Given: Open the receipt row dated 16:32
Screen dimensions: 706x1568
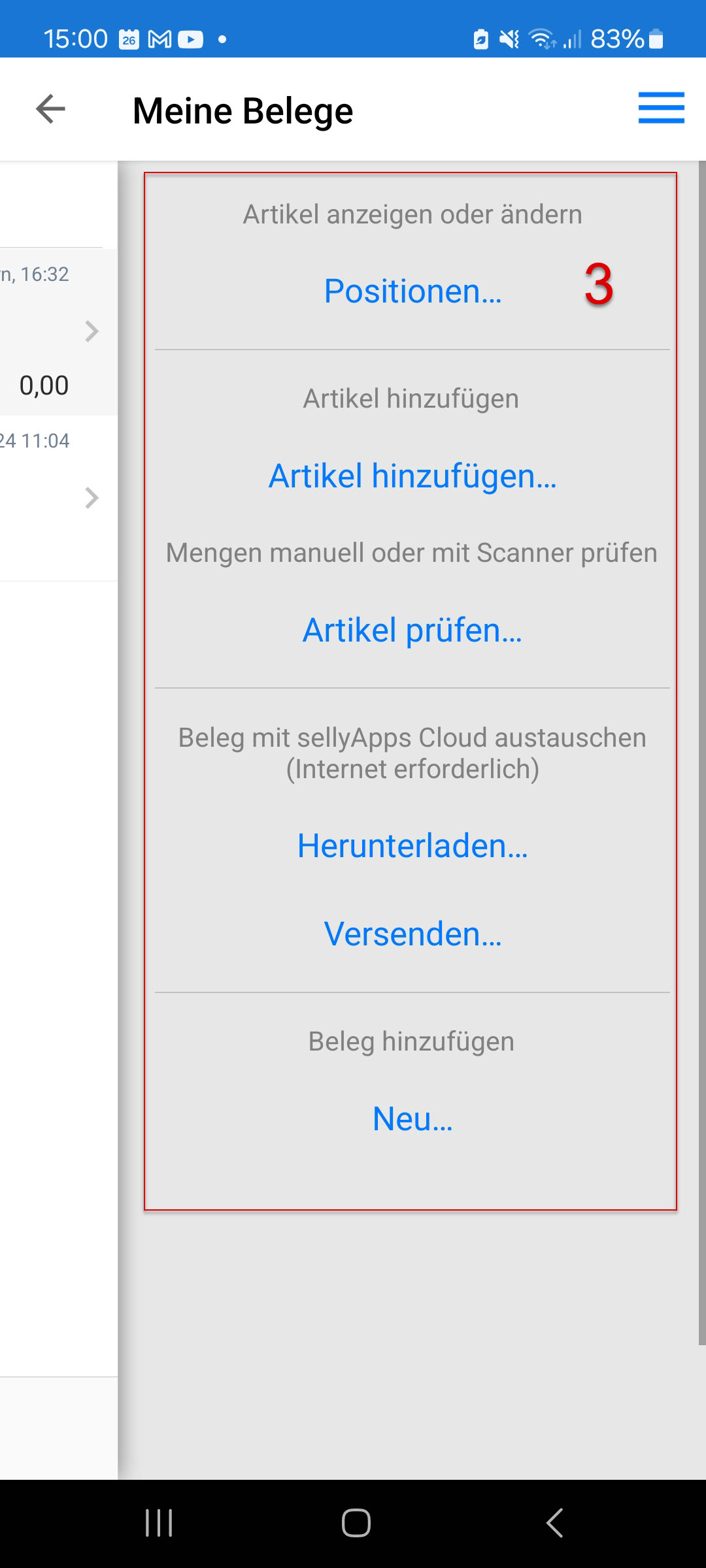Looking at the screenshot, I should coord(58,331).
